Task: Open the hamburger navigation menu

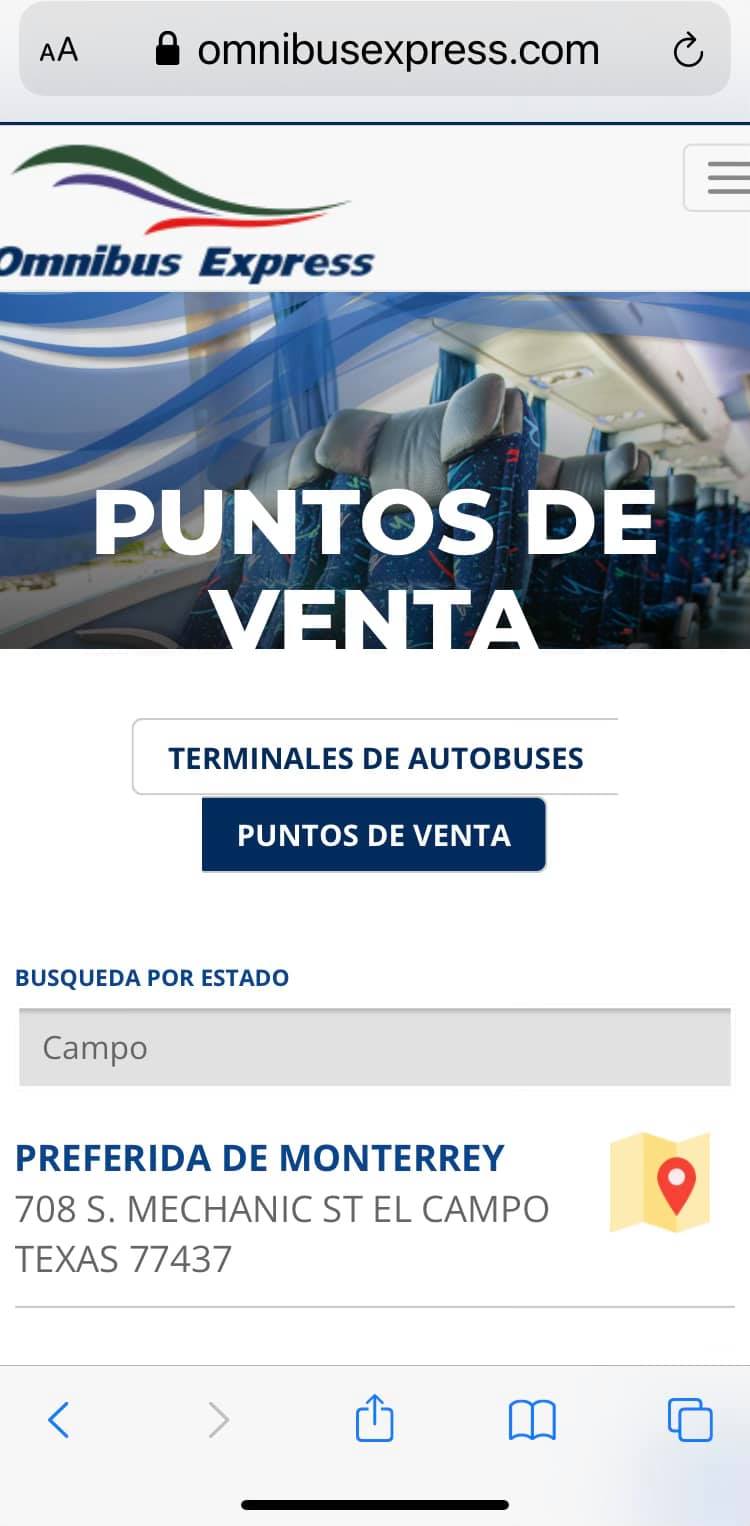Action: point(725,178)
